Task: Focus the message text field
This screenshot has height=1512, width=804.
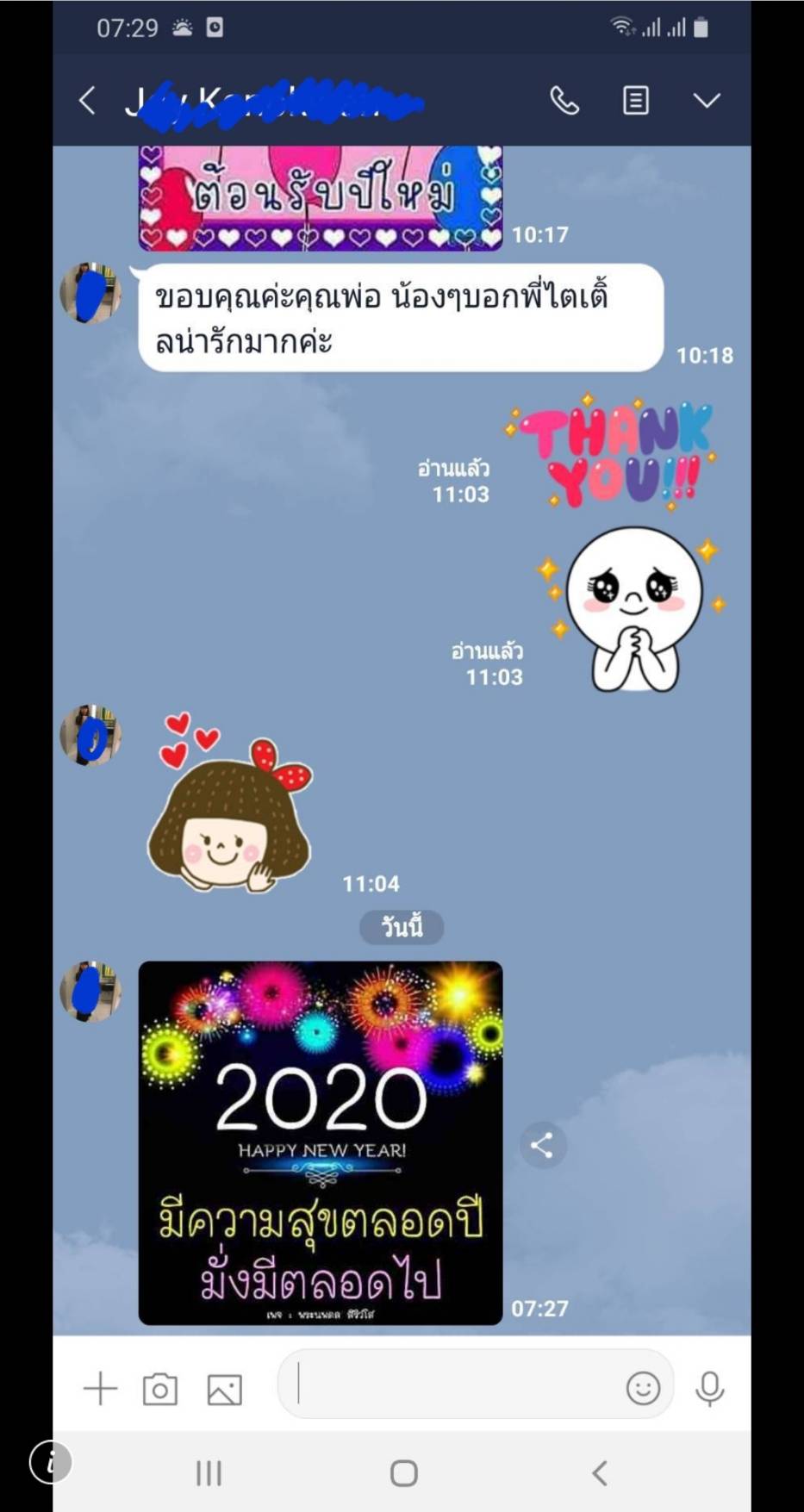Action: pos(457,1384)
